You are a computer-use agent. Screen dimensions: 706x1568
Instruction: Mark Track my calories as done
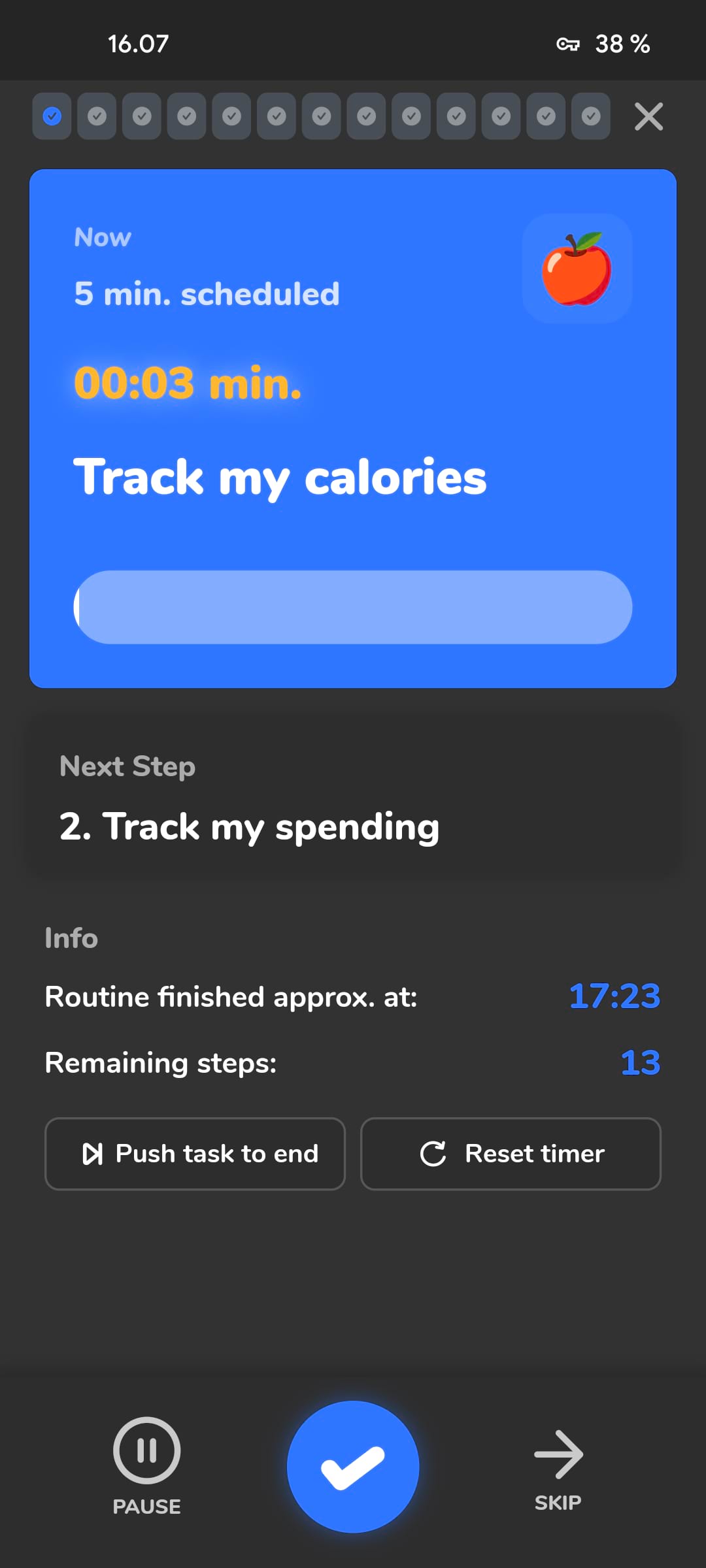pos(353,1467)
